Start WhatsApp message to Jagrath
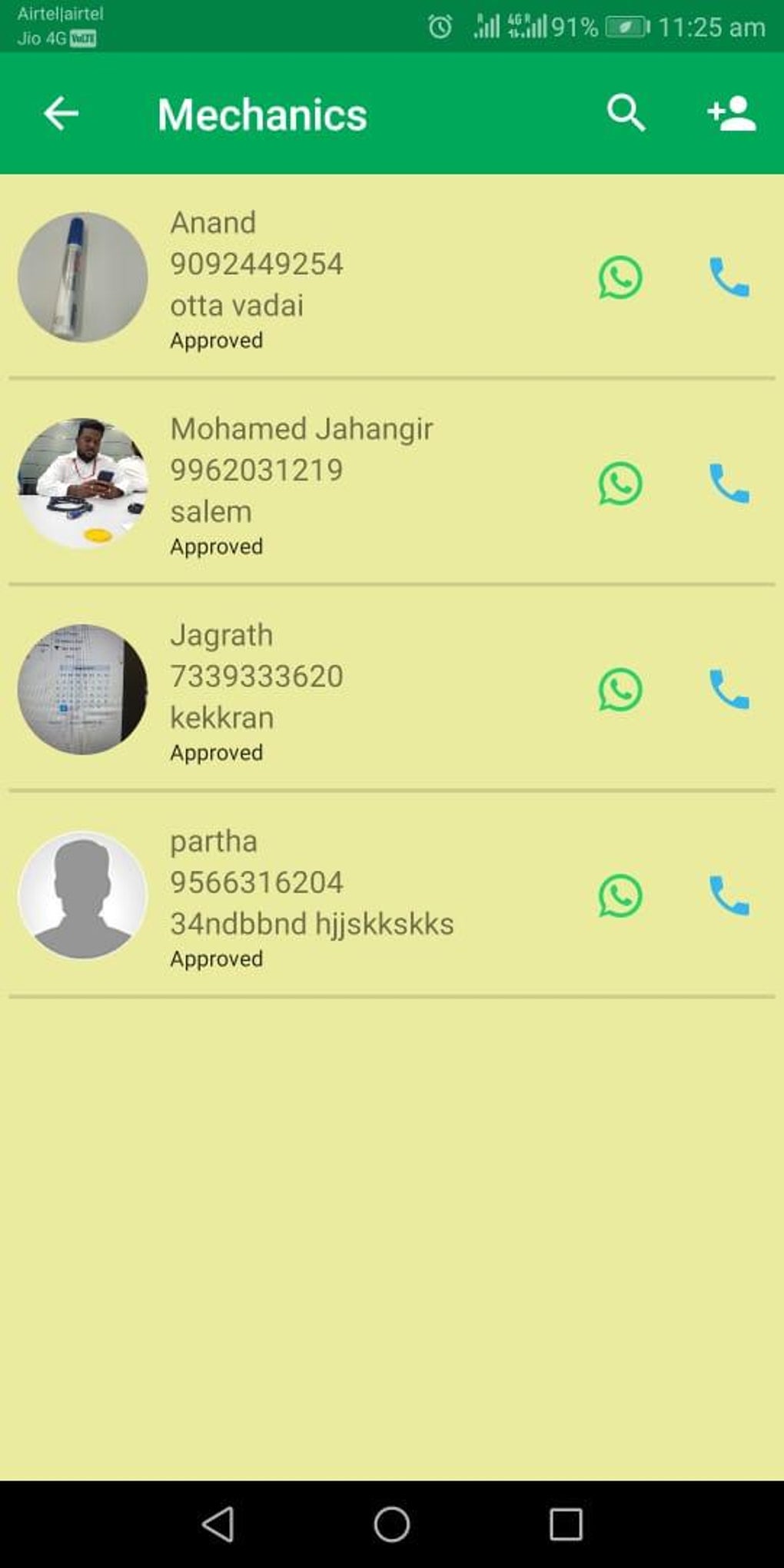 [620, 690]
